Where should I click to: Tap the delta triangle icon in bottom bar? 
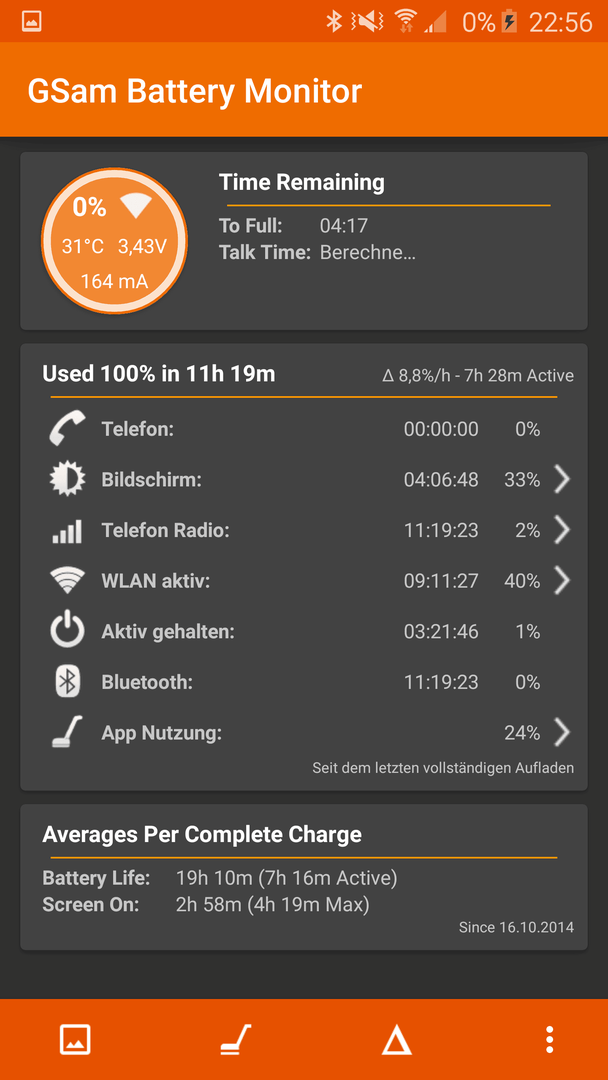pyautogui.click(x=397, y=1040)
